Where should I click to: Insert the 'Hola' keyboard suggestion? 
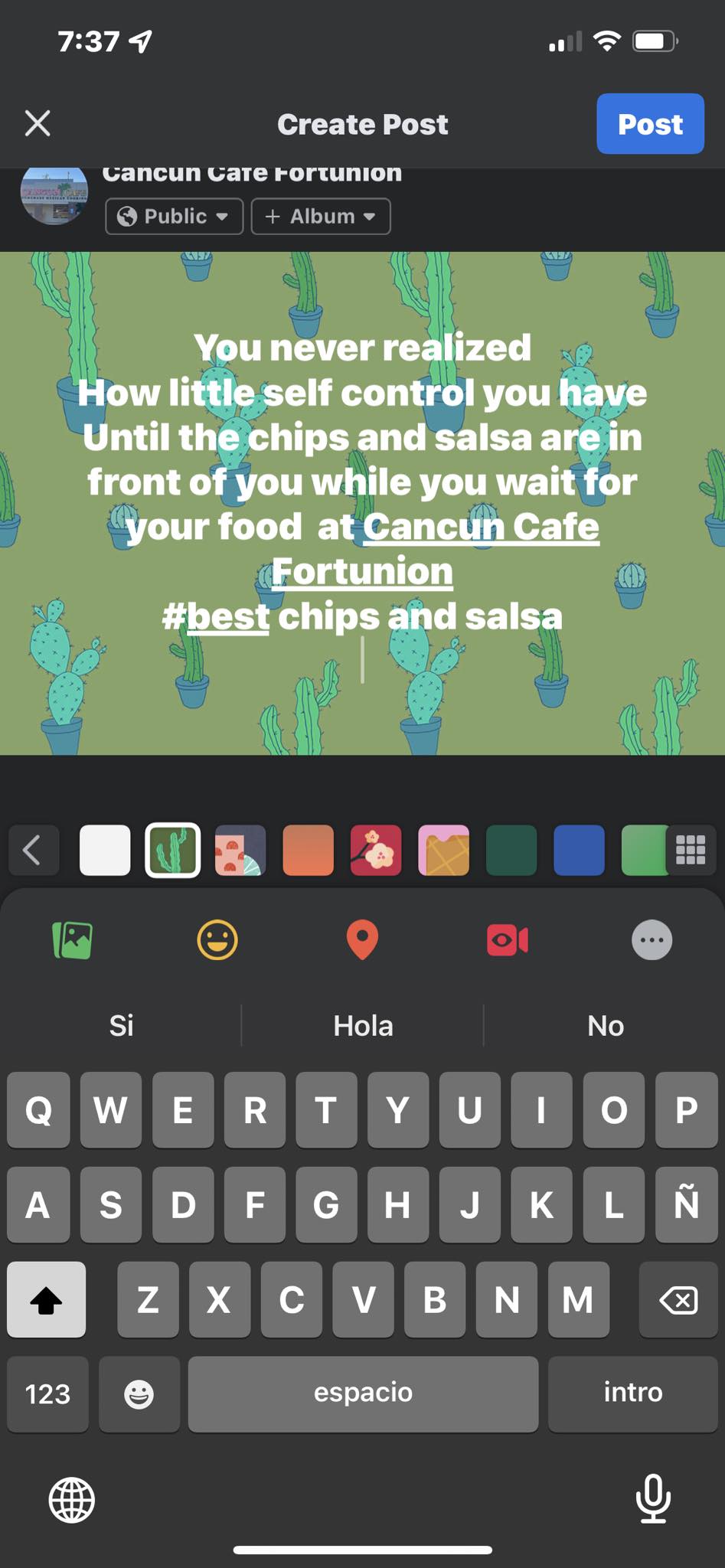[x=363, y=1026]
